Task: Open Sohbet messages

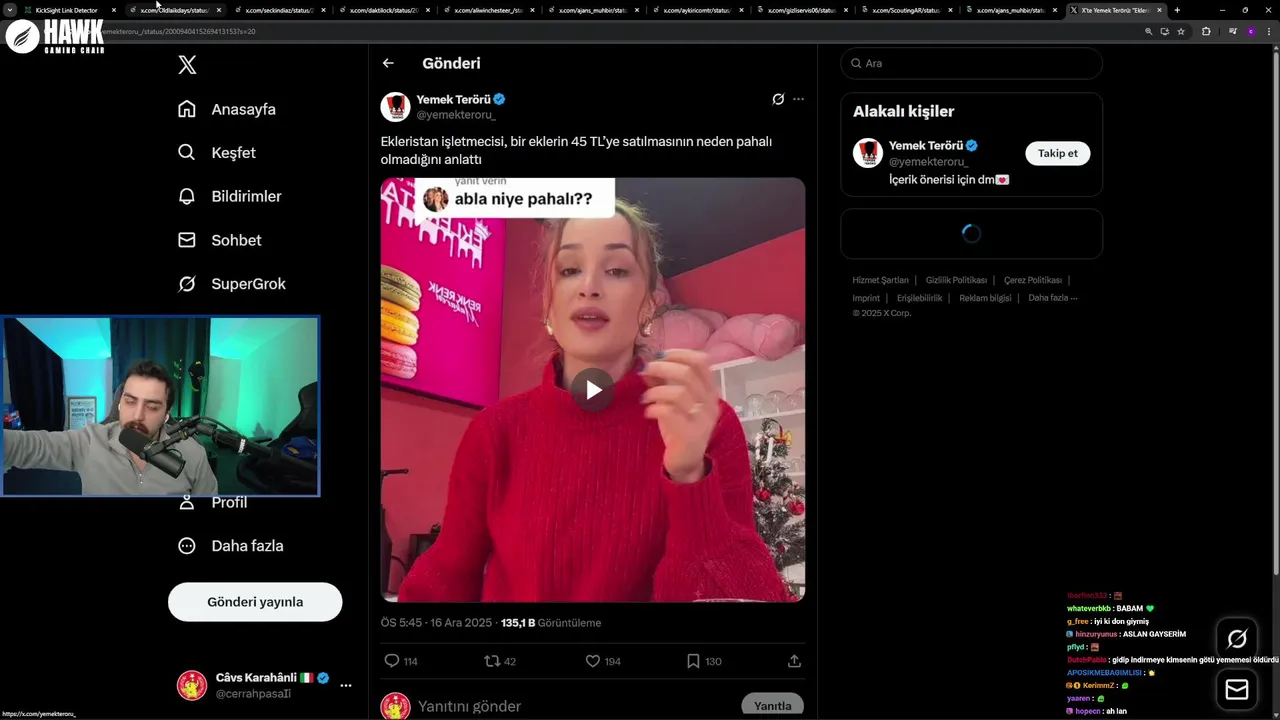Action: (219, 240)
